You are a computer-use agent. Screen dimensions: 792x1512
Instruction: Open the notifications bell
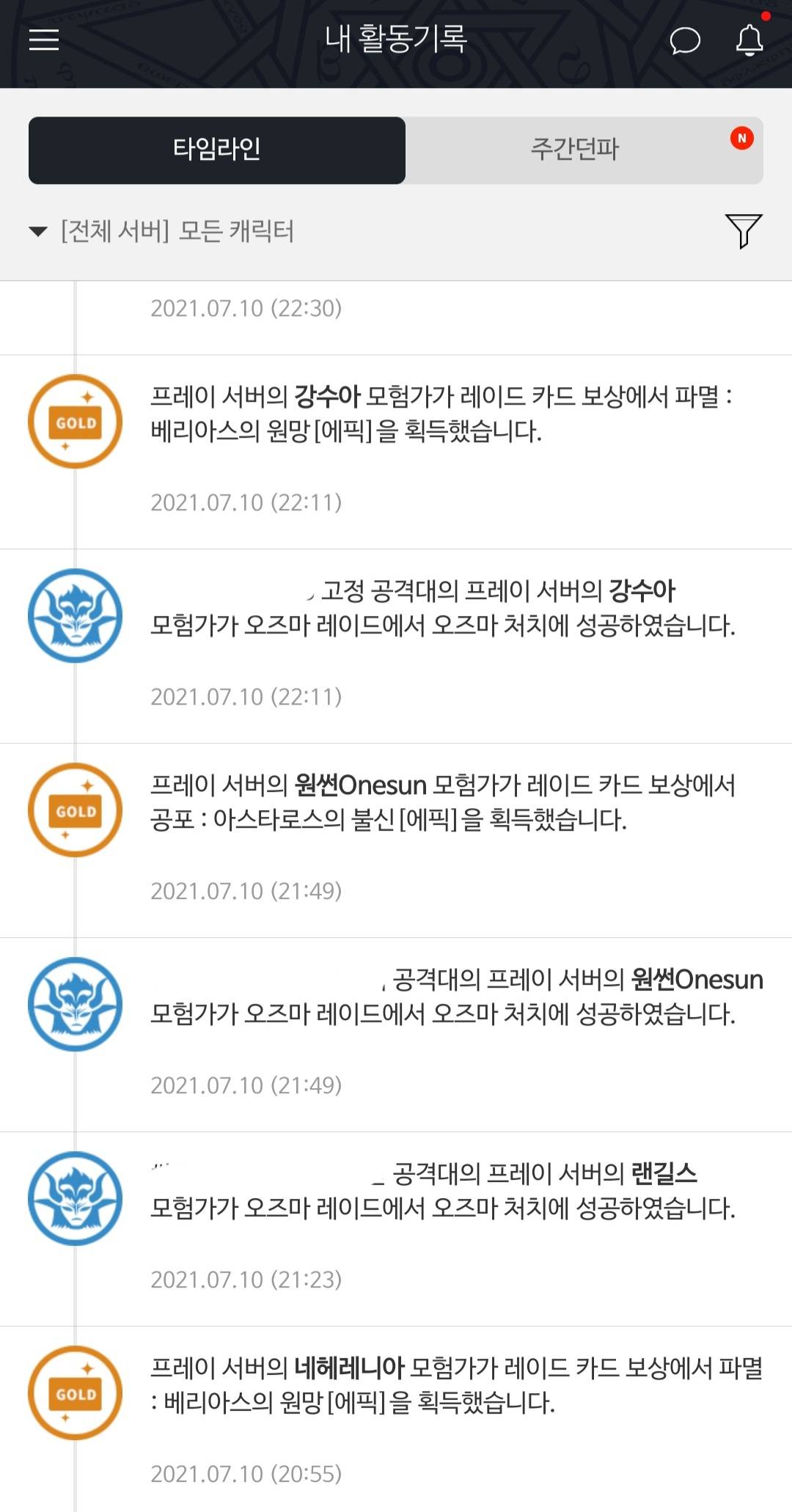(749, 40)
